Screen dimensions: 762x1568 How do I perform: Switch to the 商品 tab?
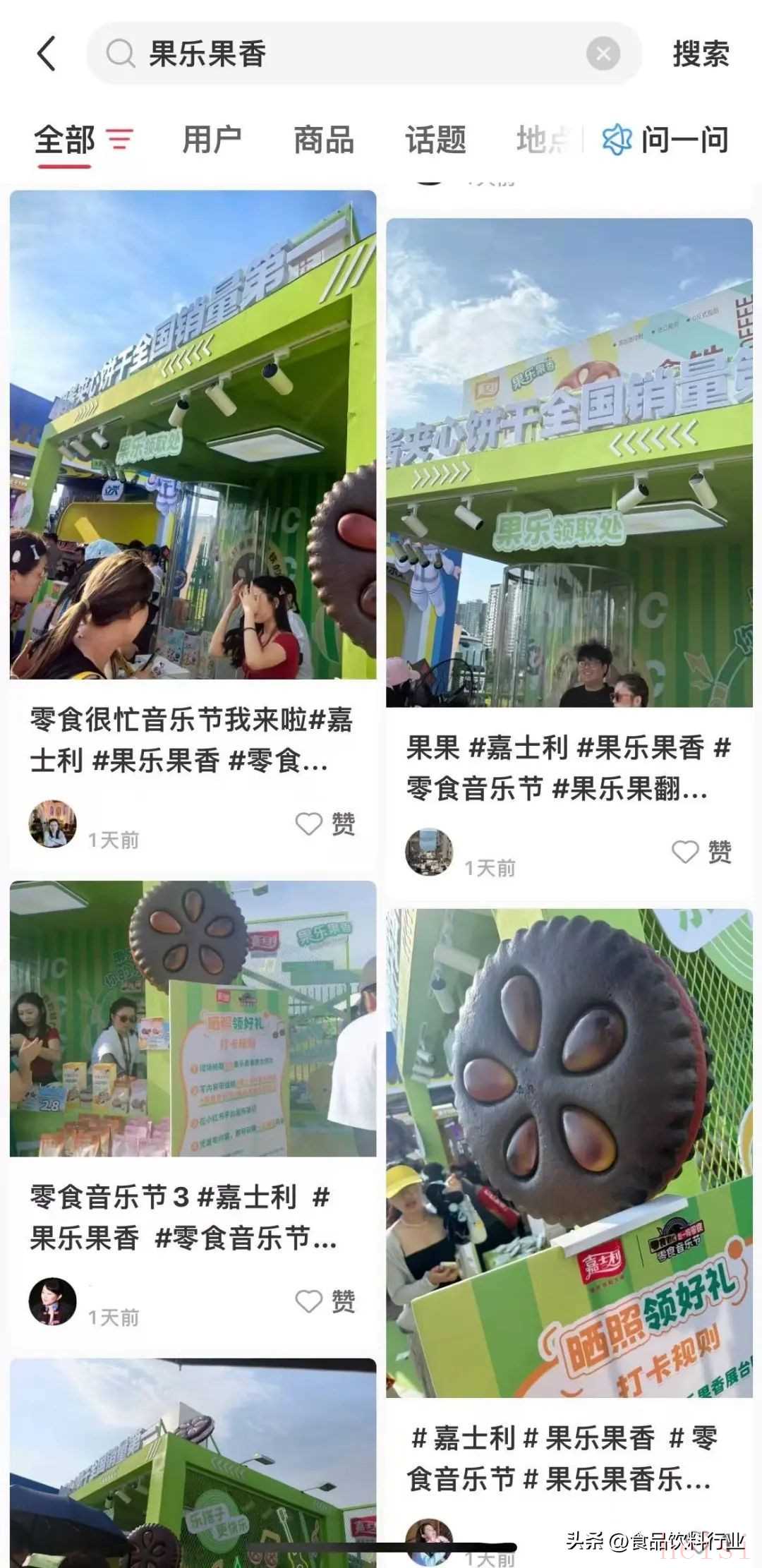pyautogui.click(x=324, y=140)
